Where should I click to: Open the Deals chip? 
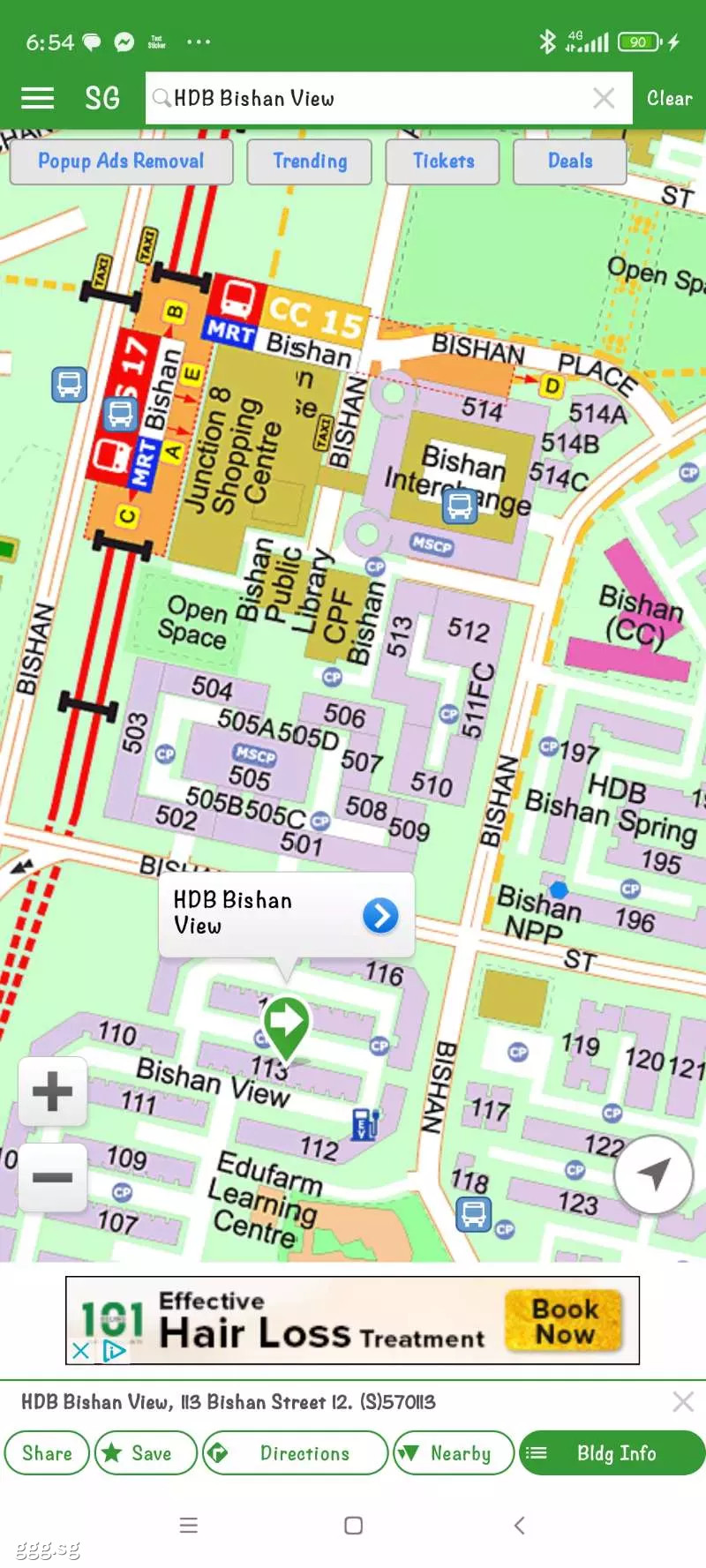click(x=570, y=161)
